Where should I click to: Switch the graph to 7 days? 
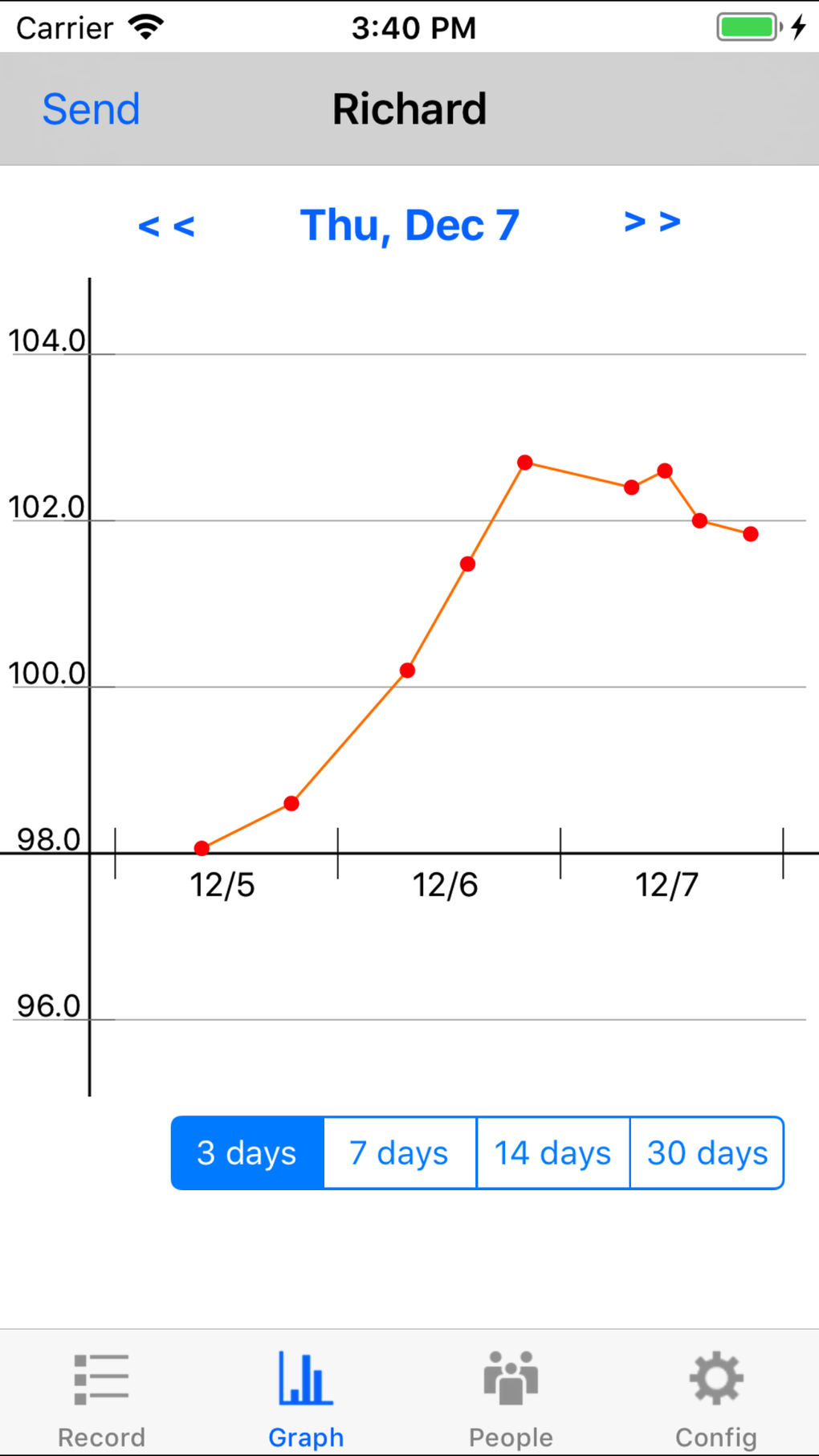click(400, 1152)
